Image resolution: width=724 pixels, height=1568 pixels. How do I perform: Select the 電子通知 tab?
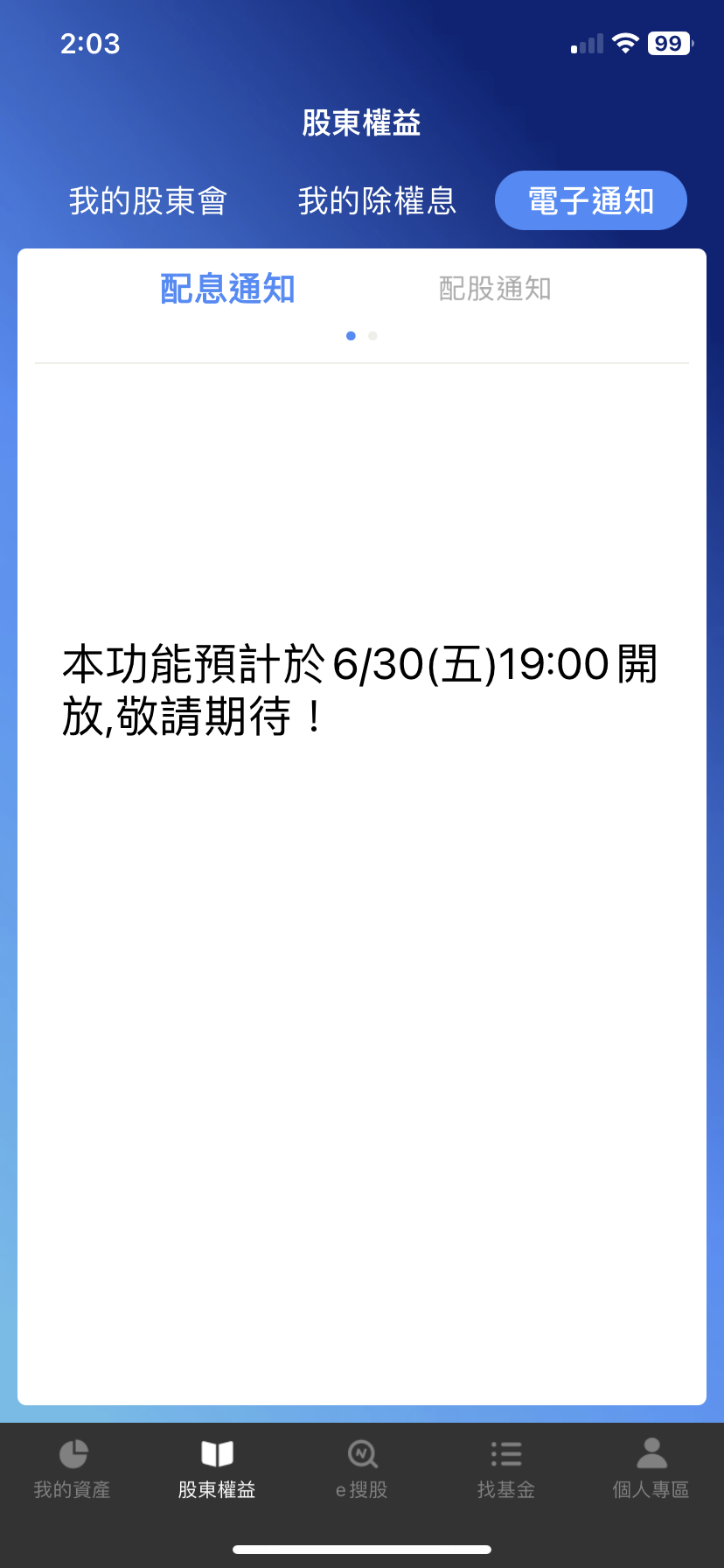[x=591, y=201]
